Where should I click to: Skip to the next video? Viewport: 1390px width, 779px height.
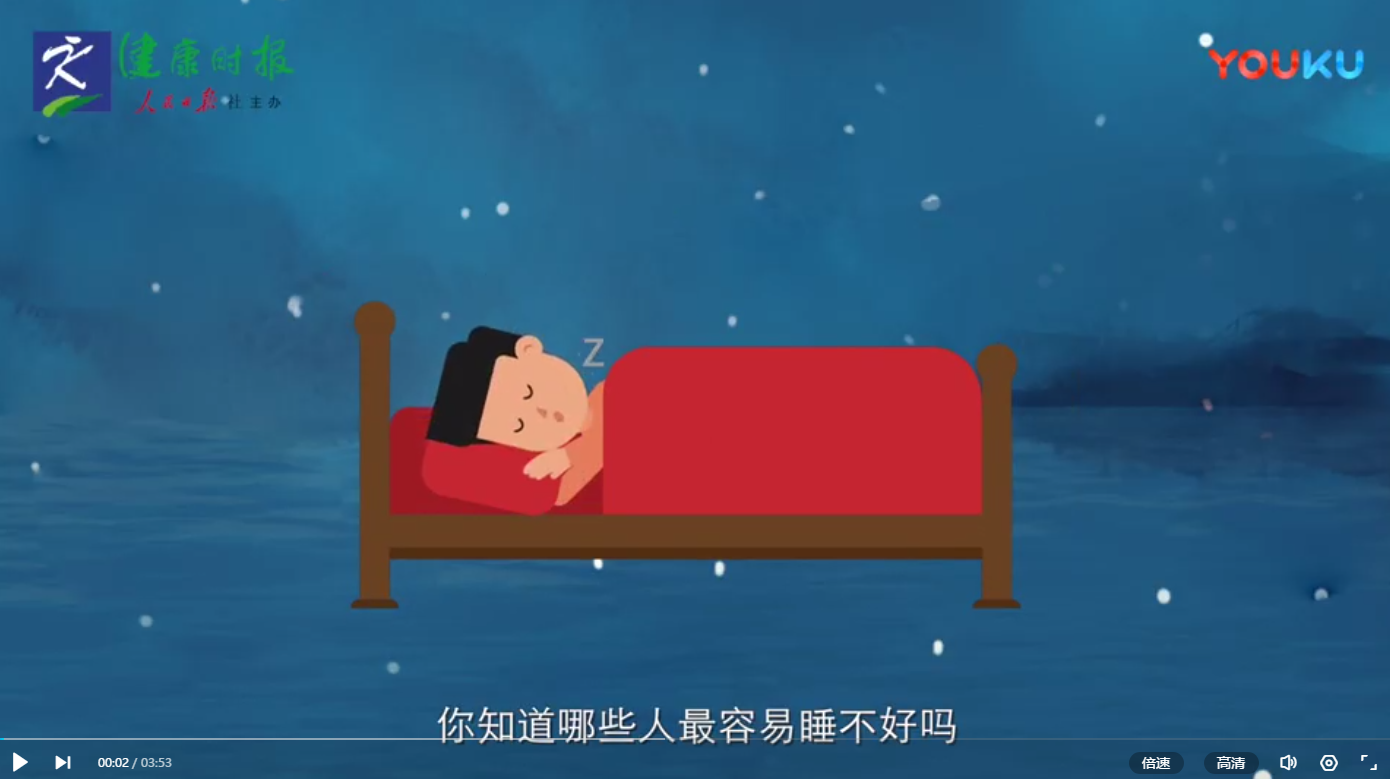pyautogui.click(x=62, y=762)
